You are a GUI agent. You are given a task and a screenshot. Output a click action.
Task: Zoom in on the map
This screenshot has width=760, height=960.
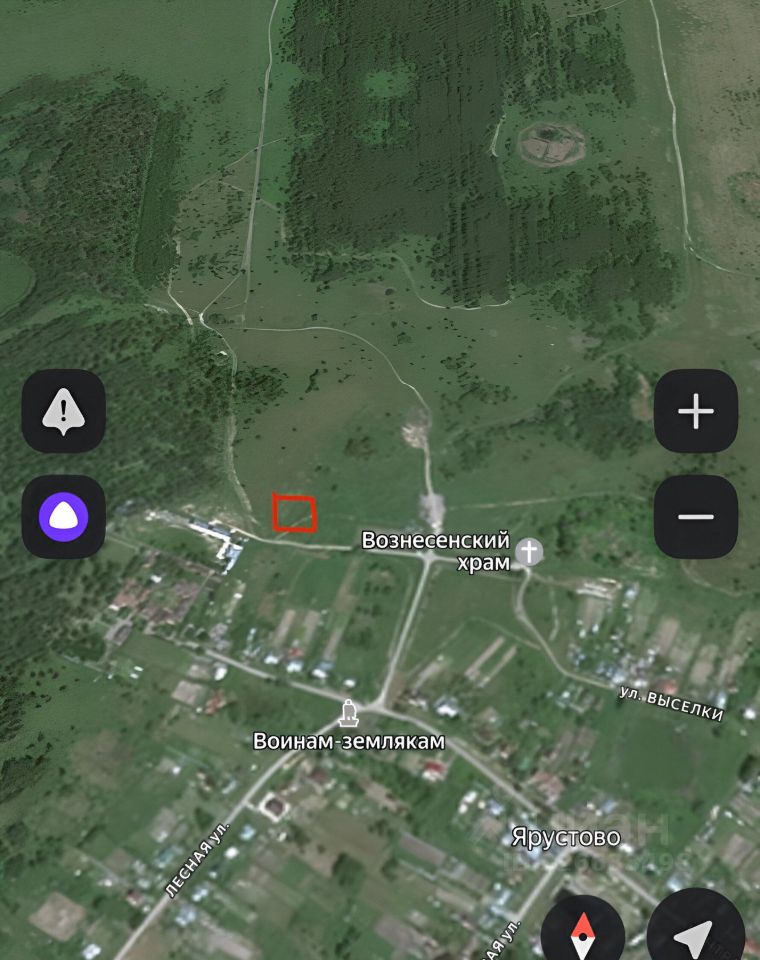[696, 411]
